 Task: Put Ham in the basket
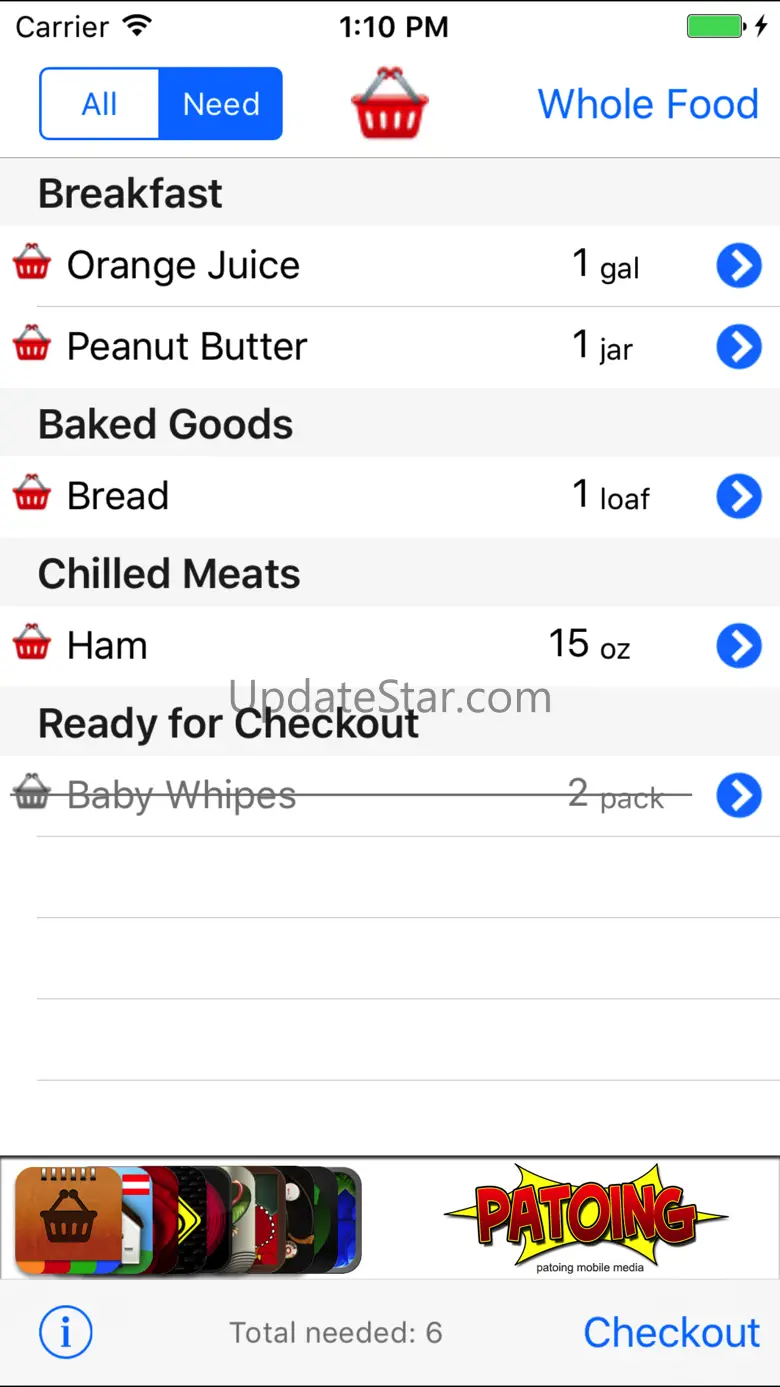pos(32,645)
